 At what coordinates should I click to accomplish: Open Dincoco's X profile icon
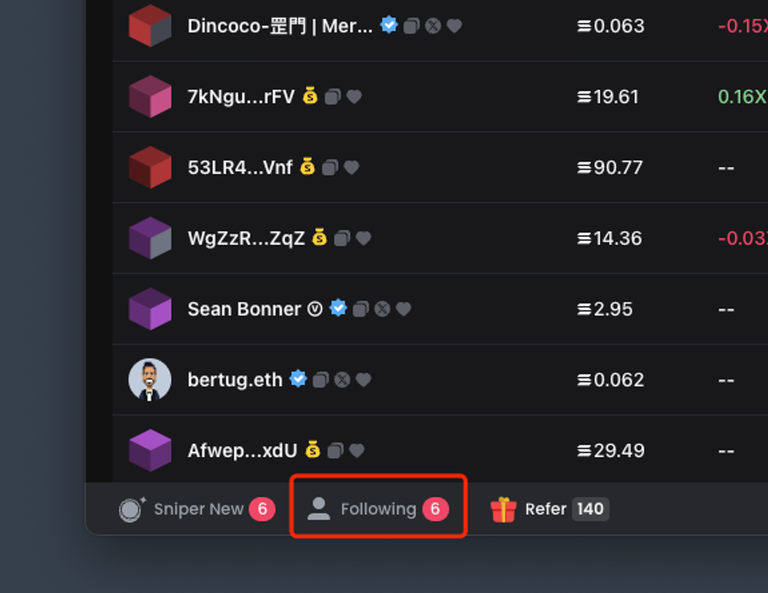(x=433, y=26)
